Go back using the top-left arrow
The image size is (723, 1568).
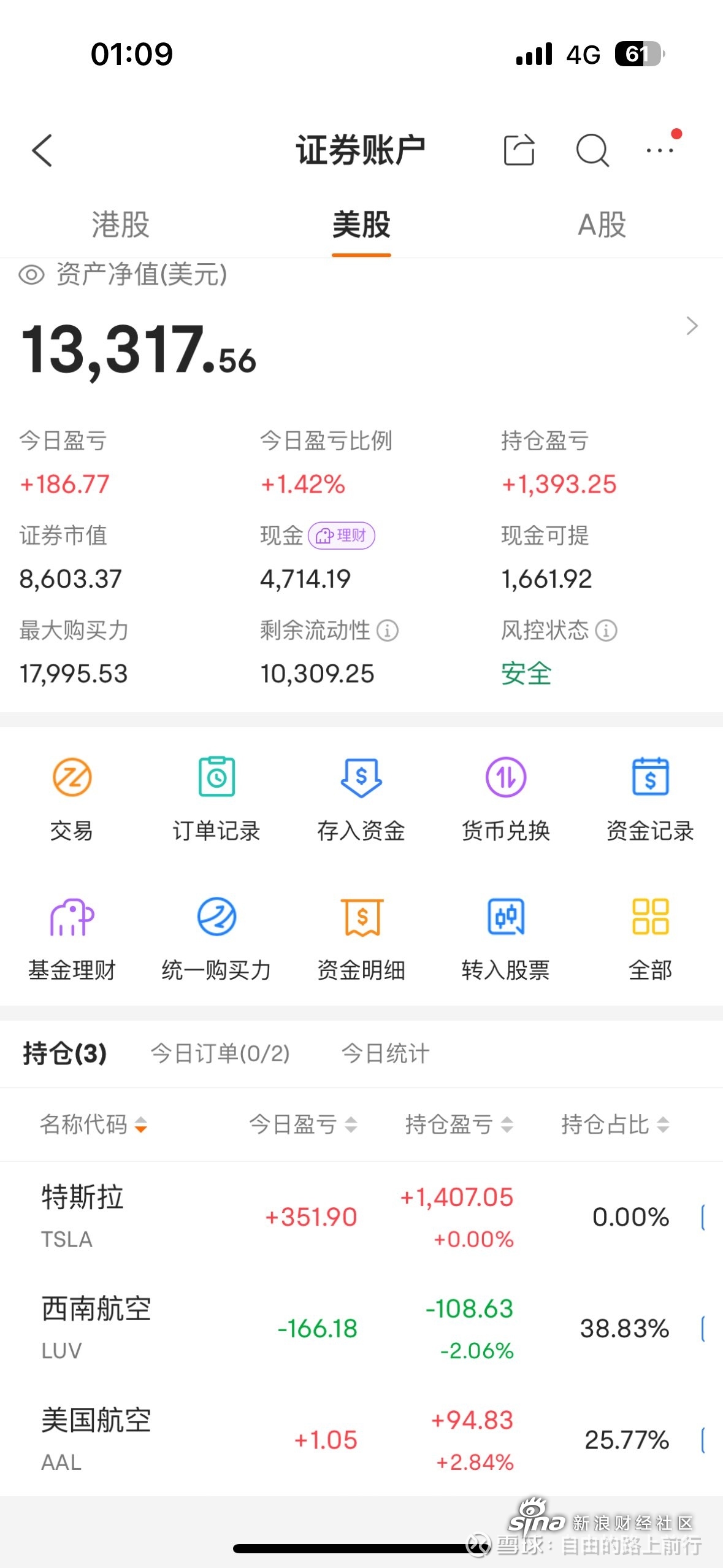coord(42,151)
